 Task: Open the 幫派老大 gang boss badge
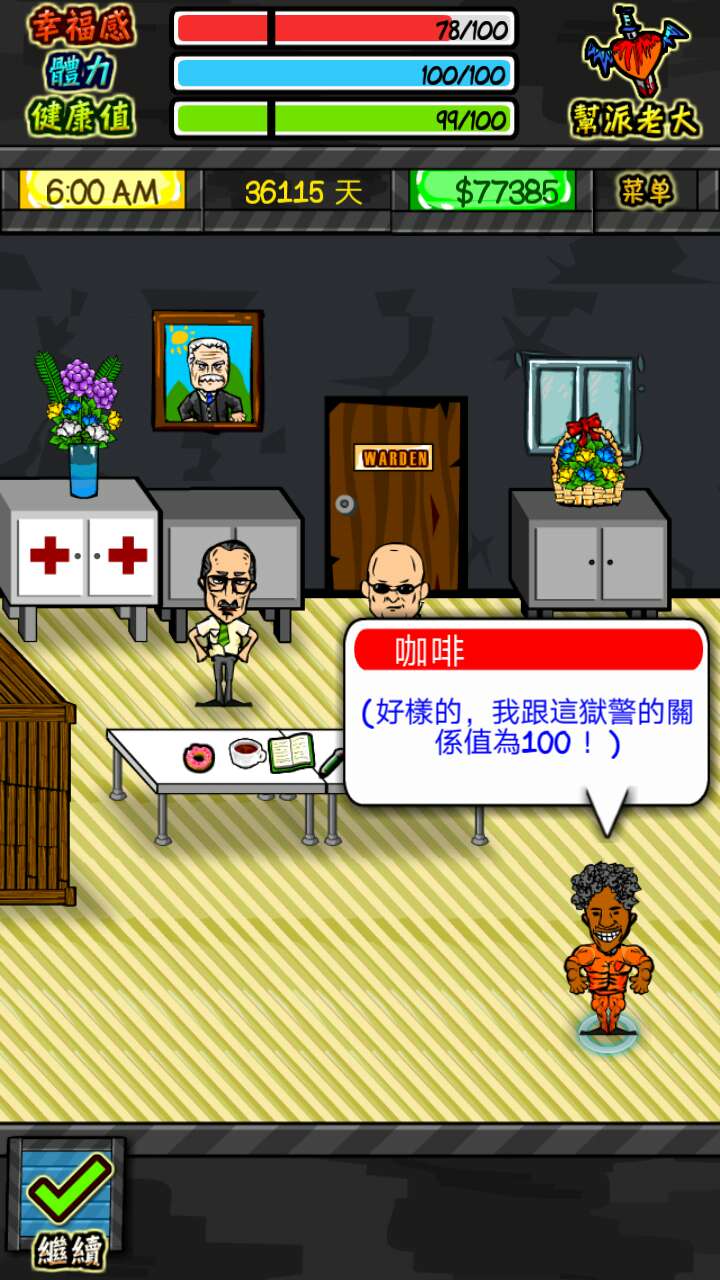(634, 72)
